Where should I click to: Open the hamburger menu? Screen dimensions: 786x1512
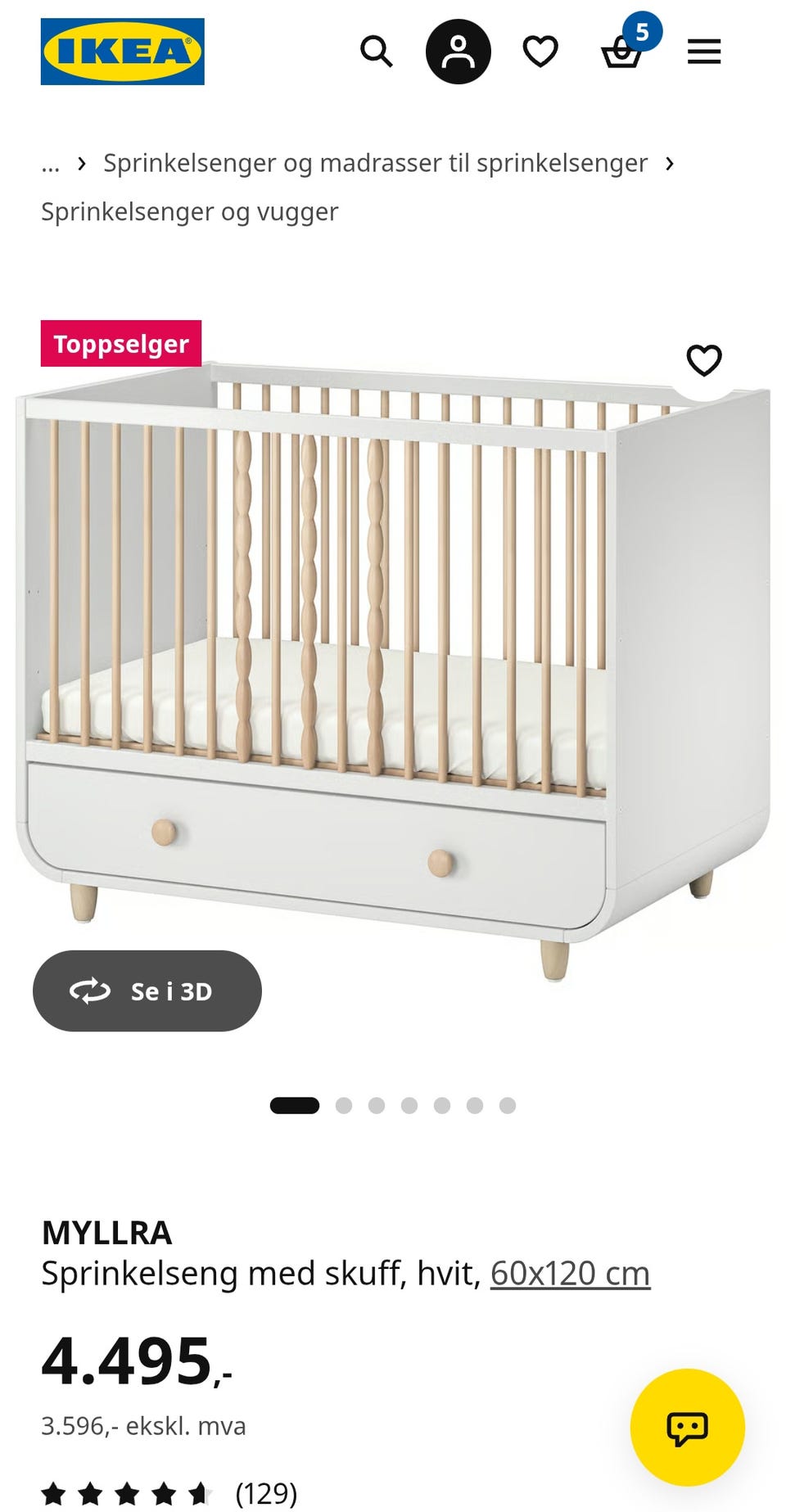point(704,52)
